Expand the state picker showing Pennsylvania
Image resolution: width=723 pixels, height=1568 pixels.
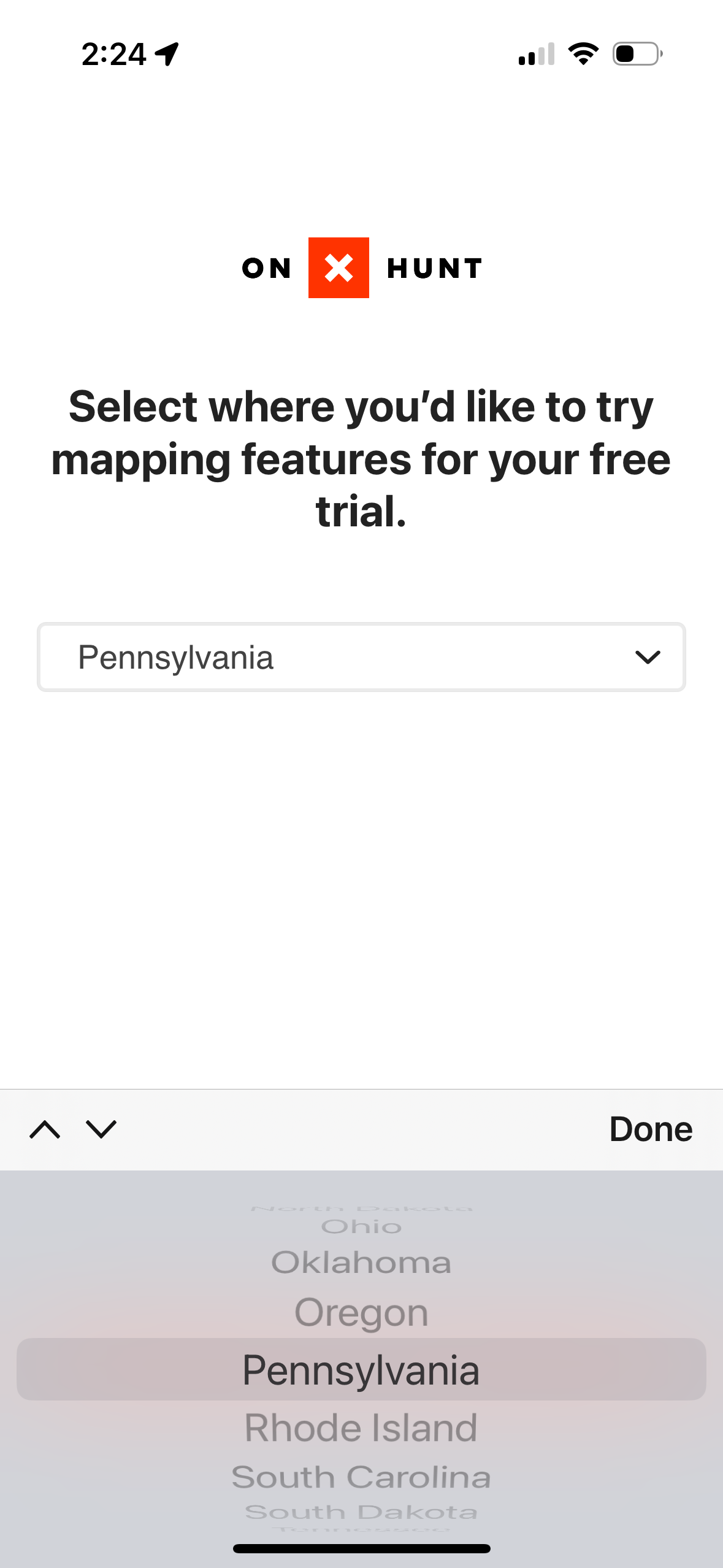pyautogui.click(x=361, y=657)
